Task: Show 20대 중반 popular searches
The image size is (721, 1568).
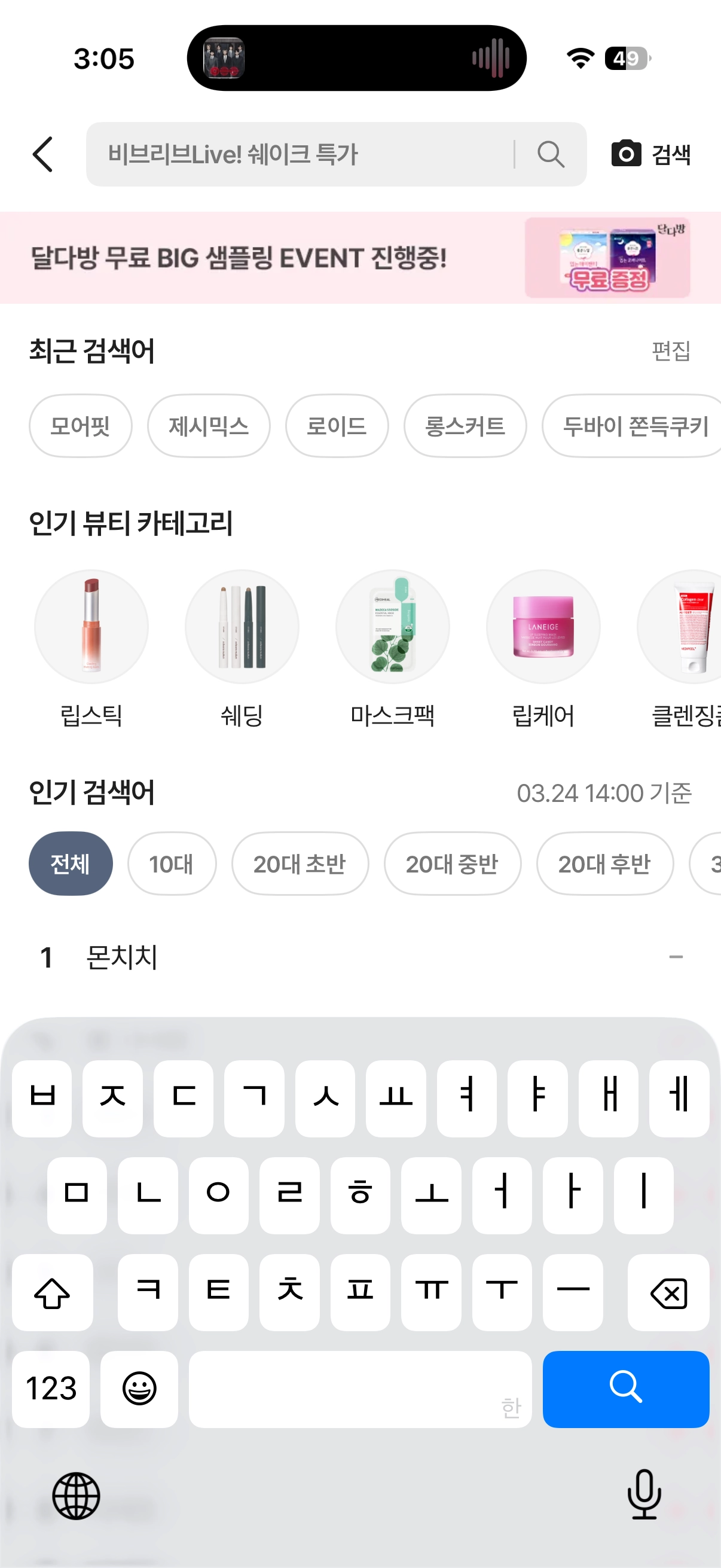Action: 452,864
